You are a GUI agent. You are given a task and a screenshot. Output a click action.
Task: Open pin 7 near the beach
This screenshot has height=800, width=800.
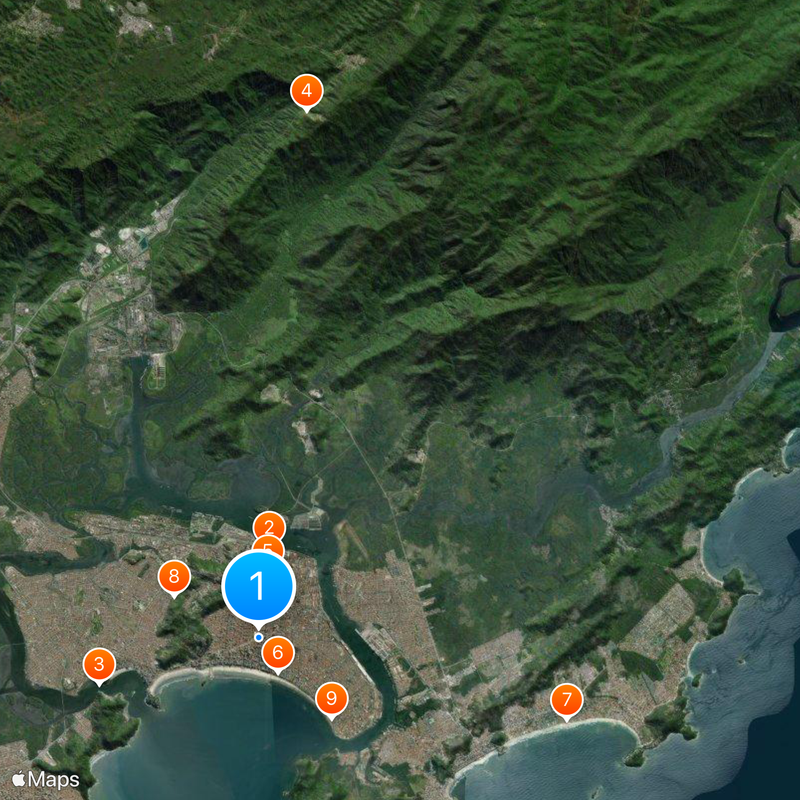pyautogui.click(x=567, y=699)
